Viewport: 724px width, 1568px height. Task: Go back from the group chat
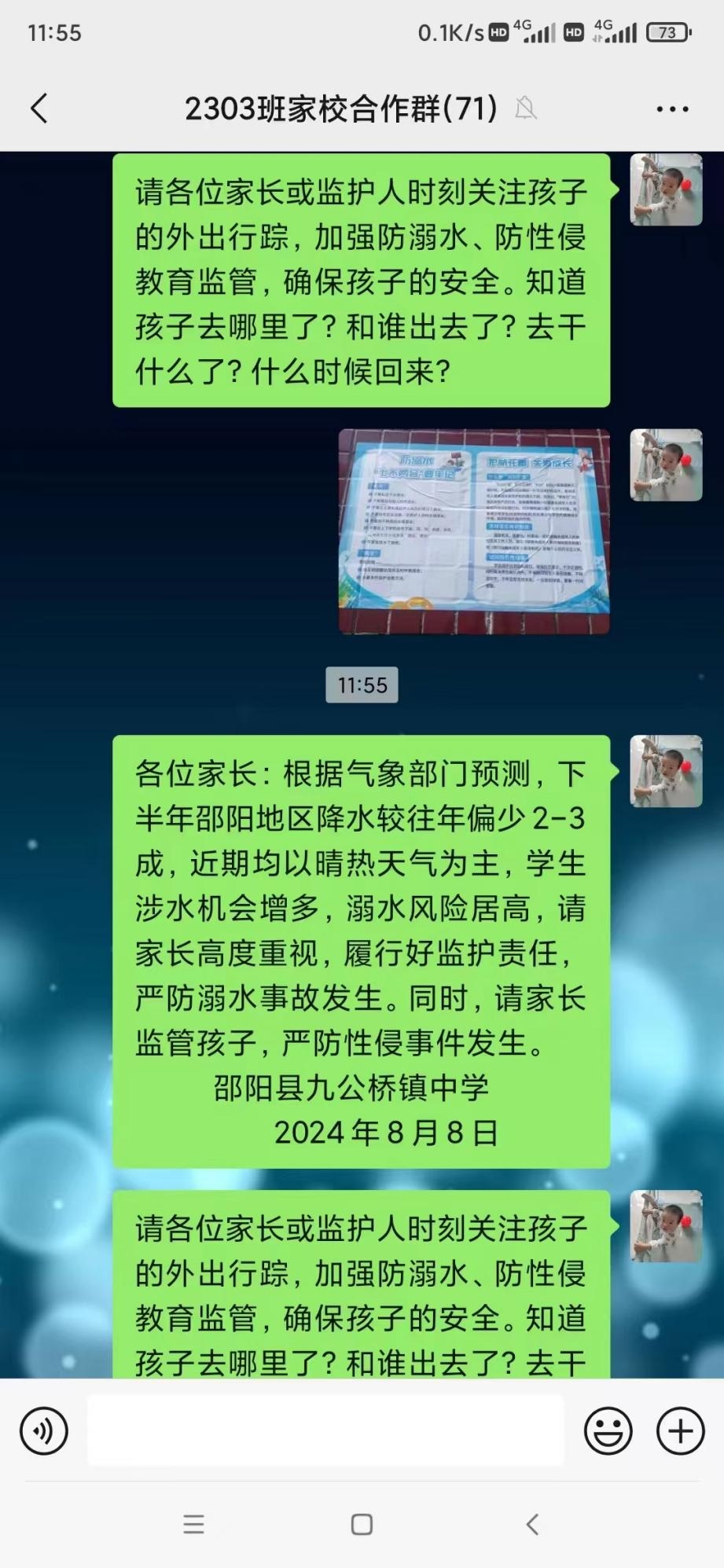[39, 108]
